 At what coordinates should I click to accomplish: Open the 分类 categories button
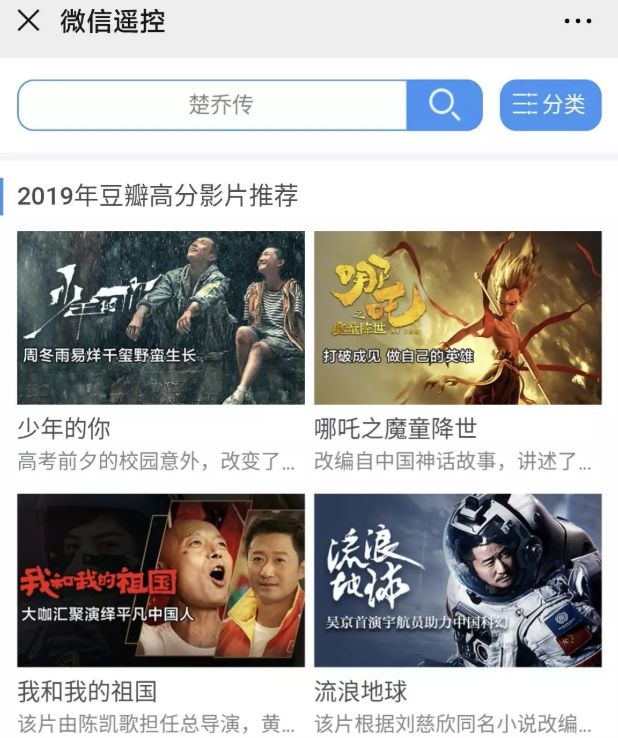[x=550, y=105]
